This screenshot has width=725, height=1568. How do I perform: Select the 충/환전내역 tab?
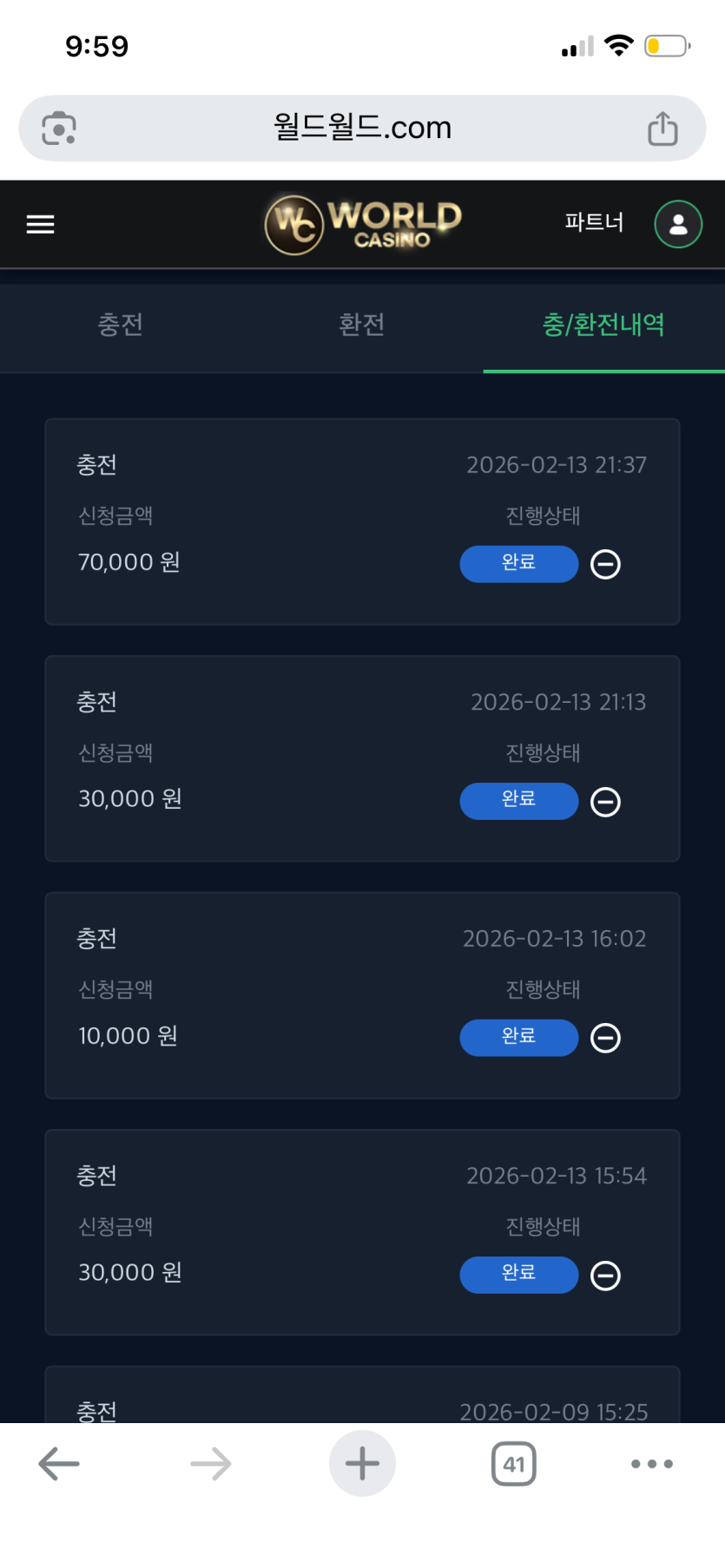603,325
